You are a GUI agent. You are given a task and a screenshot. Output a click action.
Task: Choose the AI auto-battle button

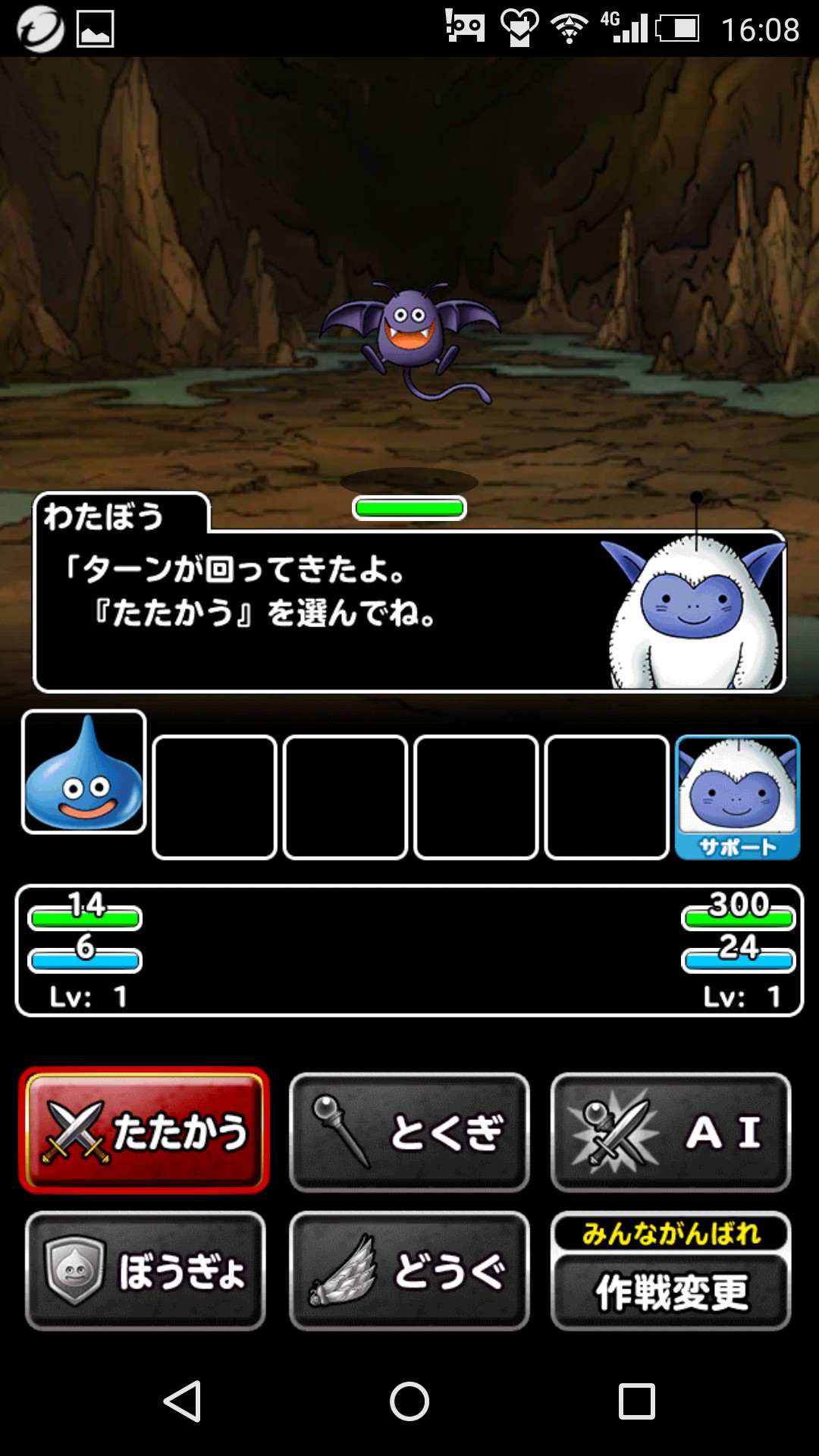(x=670, y=1131)
